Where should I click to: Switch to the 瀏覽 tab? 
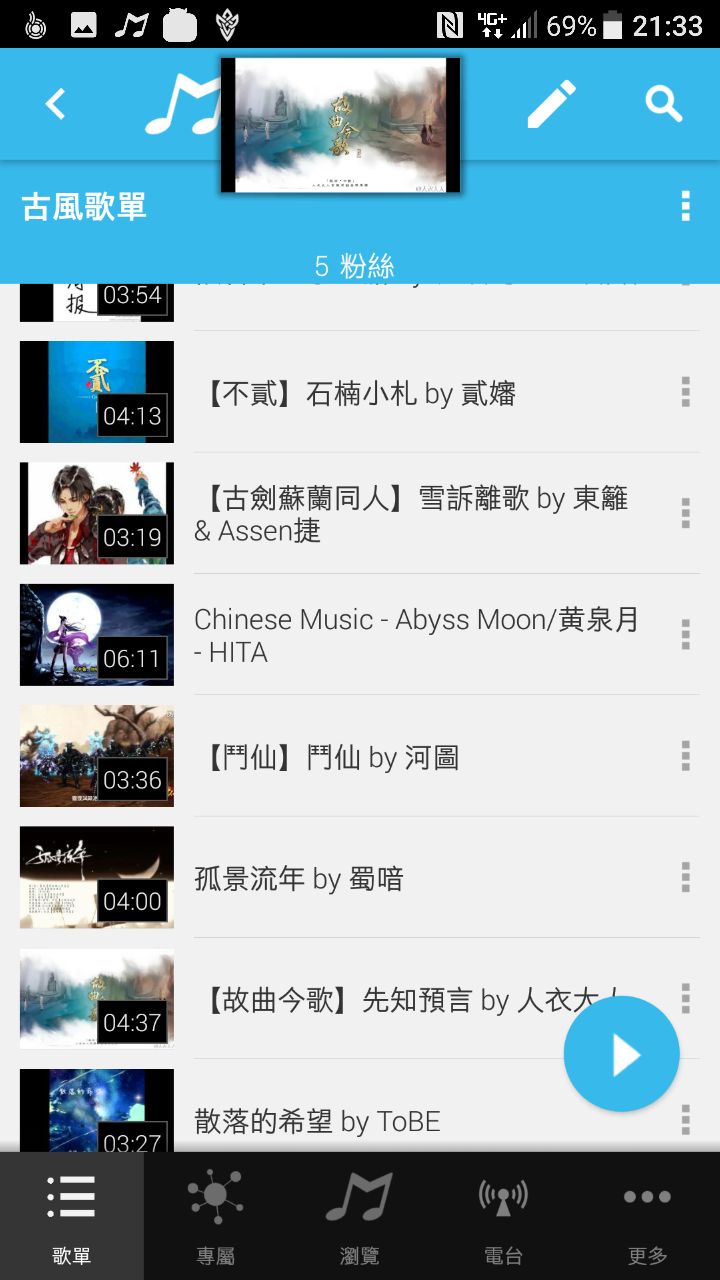pyautogui.click(x=360, y=1216)
